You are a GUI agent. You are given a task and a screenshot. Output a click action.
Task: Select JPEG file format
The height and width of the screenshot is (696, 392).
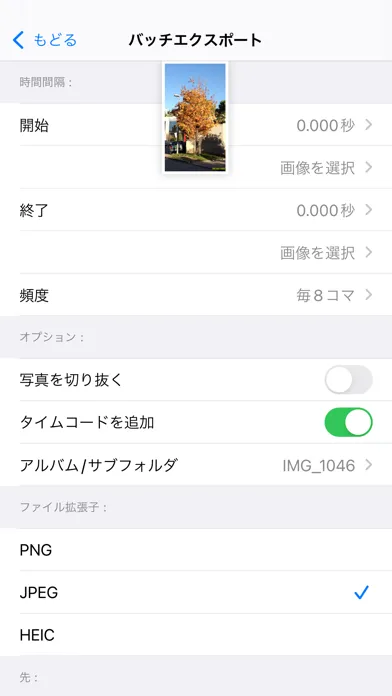pyautogui.click(x=196, y=593)
